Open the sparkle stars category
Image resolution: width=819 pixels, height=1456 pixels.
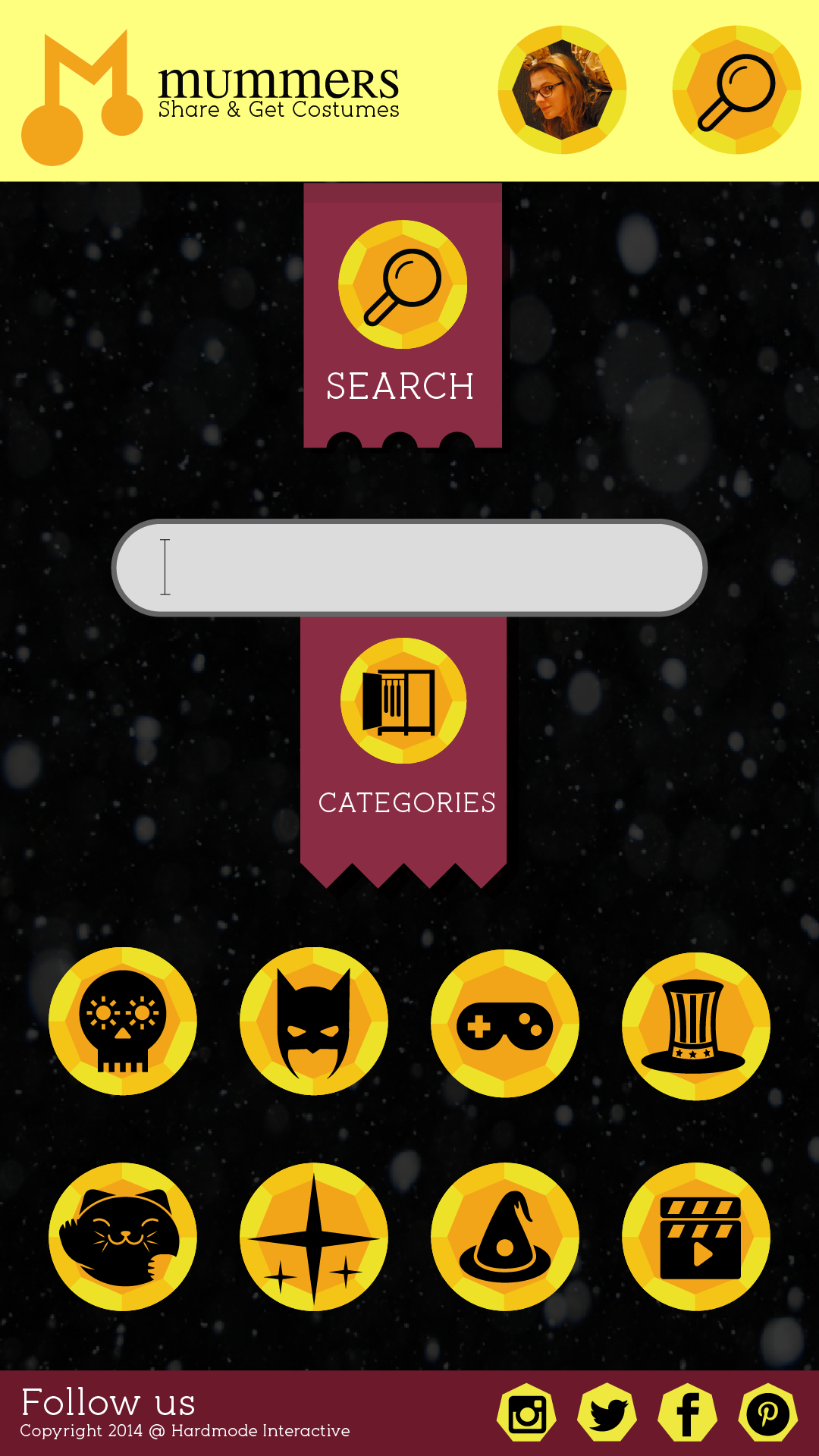pyautogui.click(x=314, y=1236)
